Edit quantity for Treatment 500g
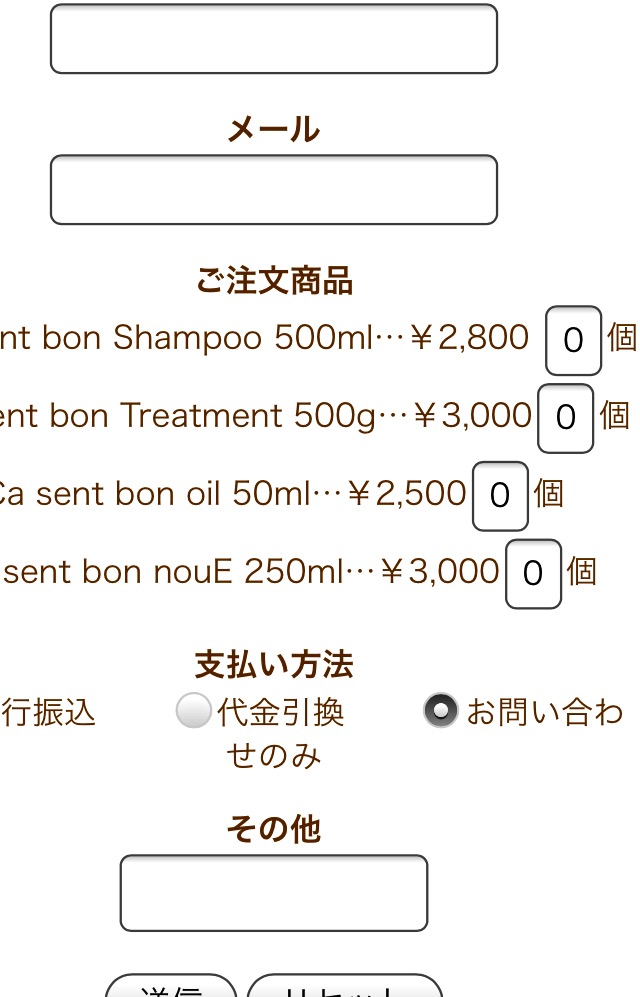640x997 pixels. coord(565,417)
